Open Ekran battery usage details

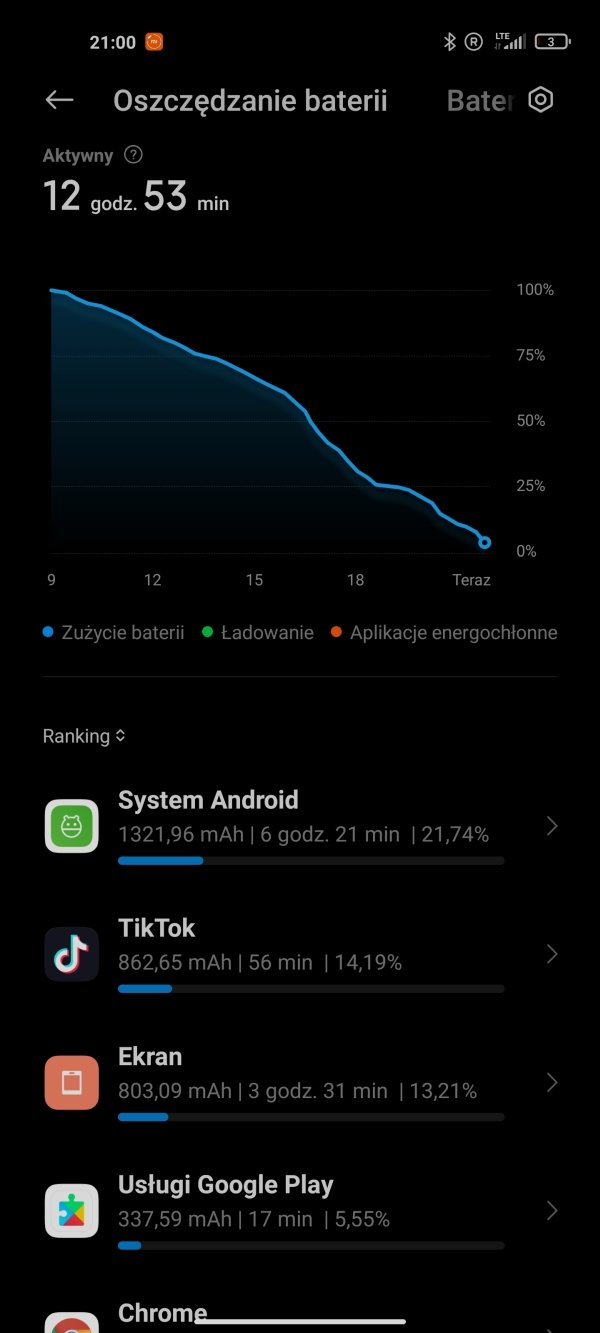[x=300, y=1082]
